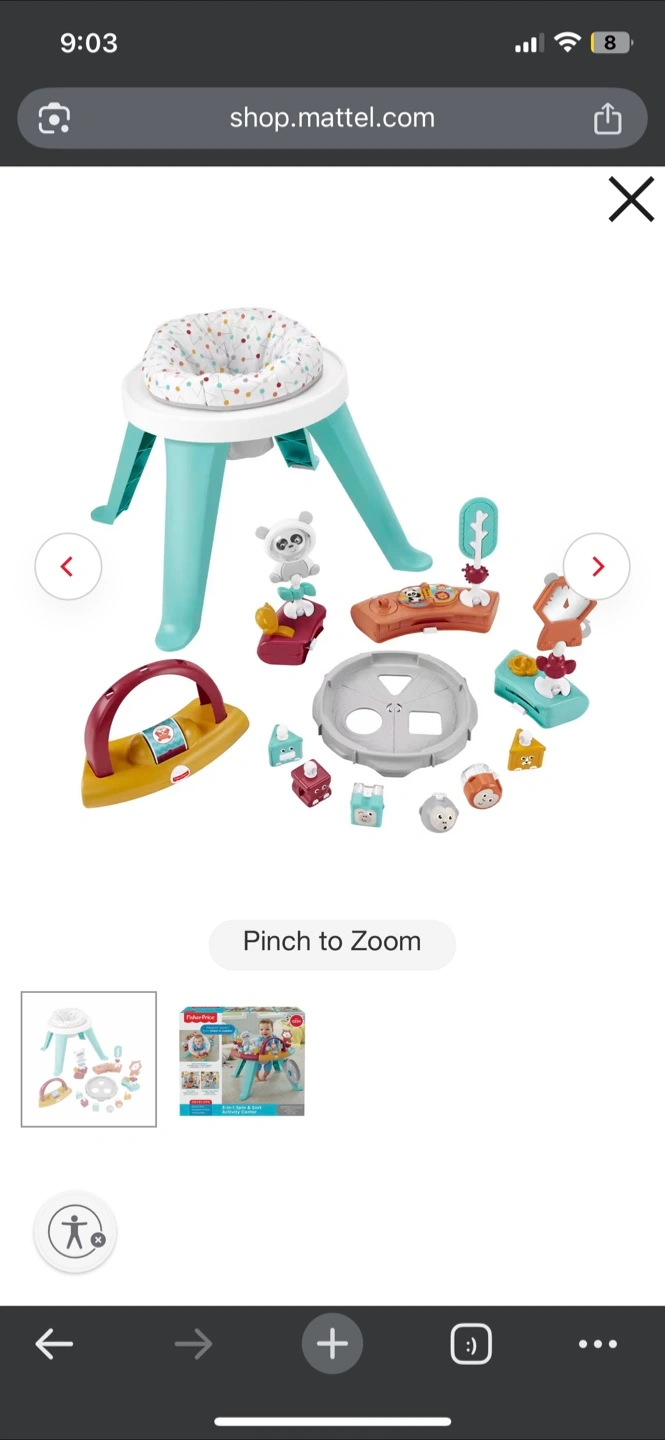665x1440 pixels.
Task: Open the browser overflow menu
Action: coord(598,1344)
